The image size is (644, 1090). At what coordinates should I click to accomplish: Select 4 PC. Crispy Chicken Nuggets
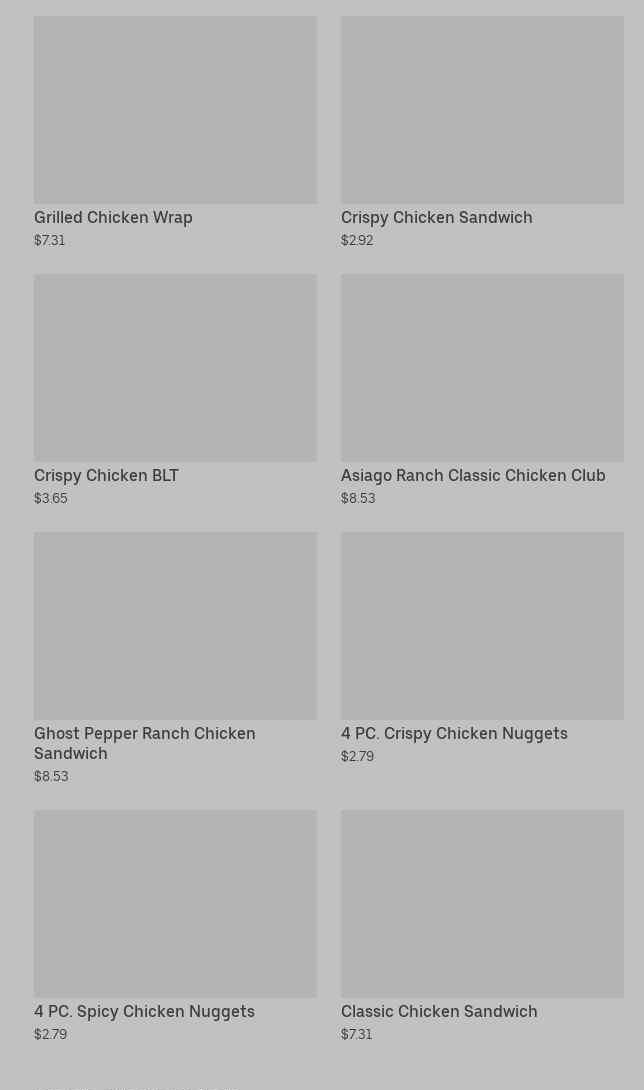point(482,648)
